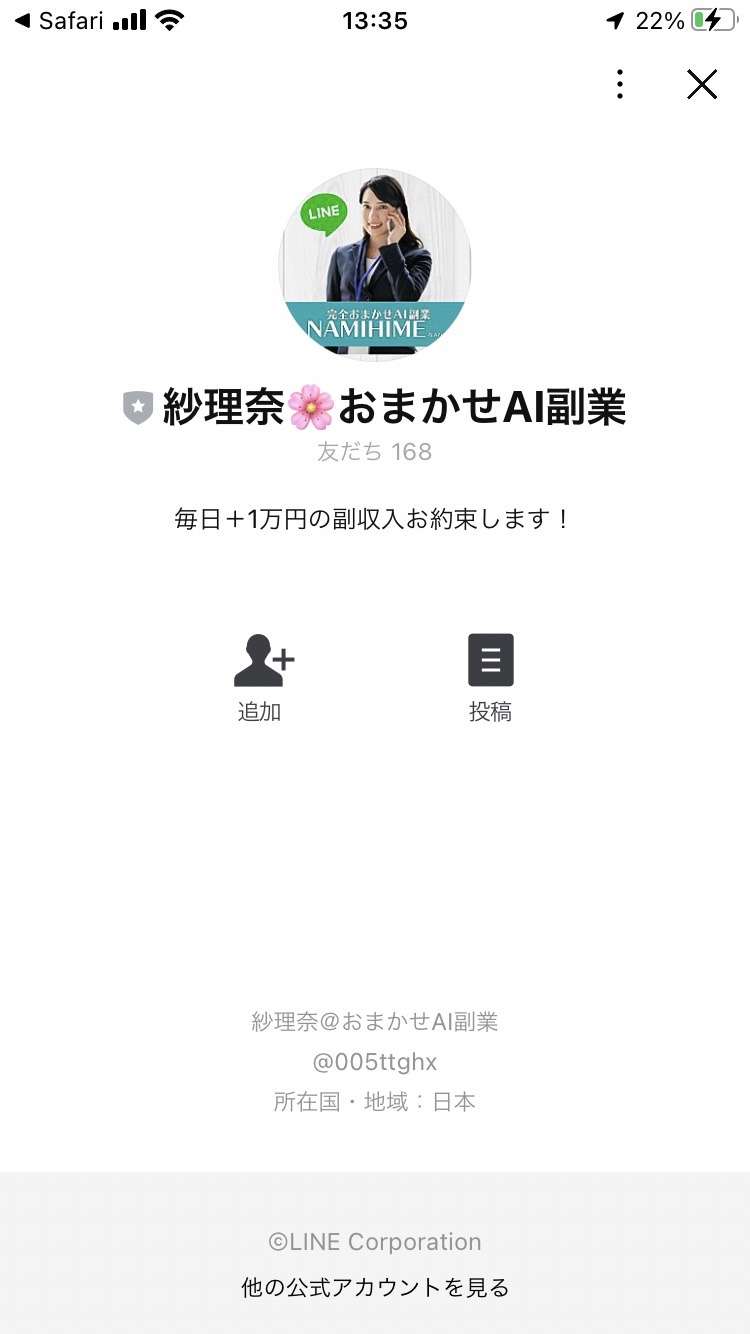Tap the 追加 add friend icon
The image size is (750, 1334).
[260, 675]
